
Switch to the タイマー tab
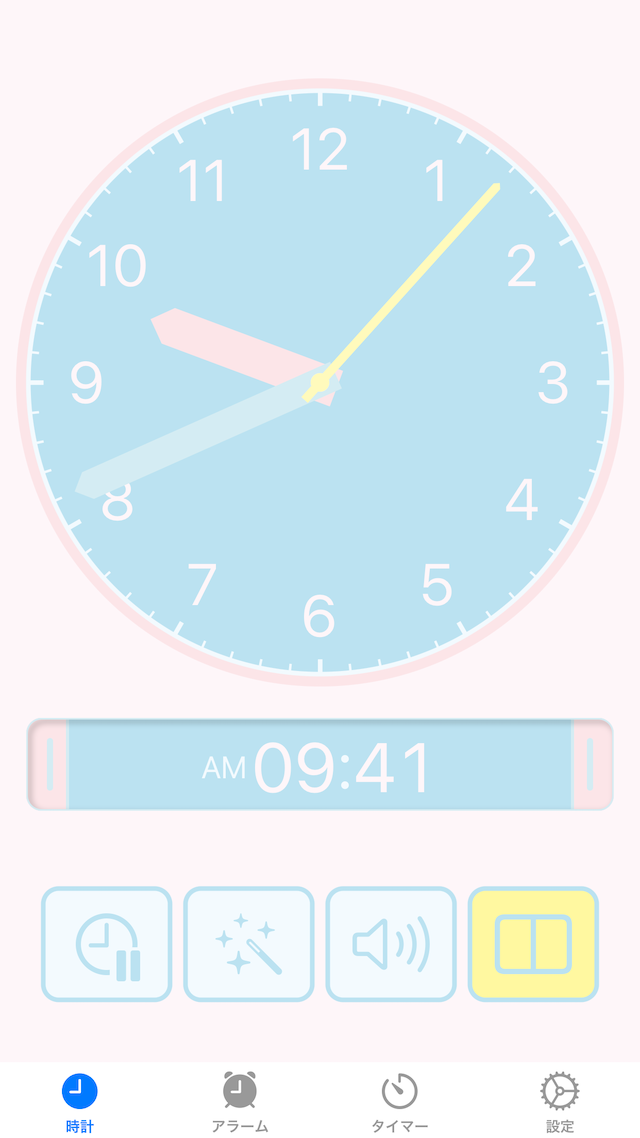tap(400, 1102)
